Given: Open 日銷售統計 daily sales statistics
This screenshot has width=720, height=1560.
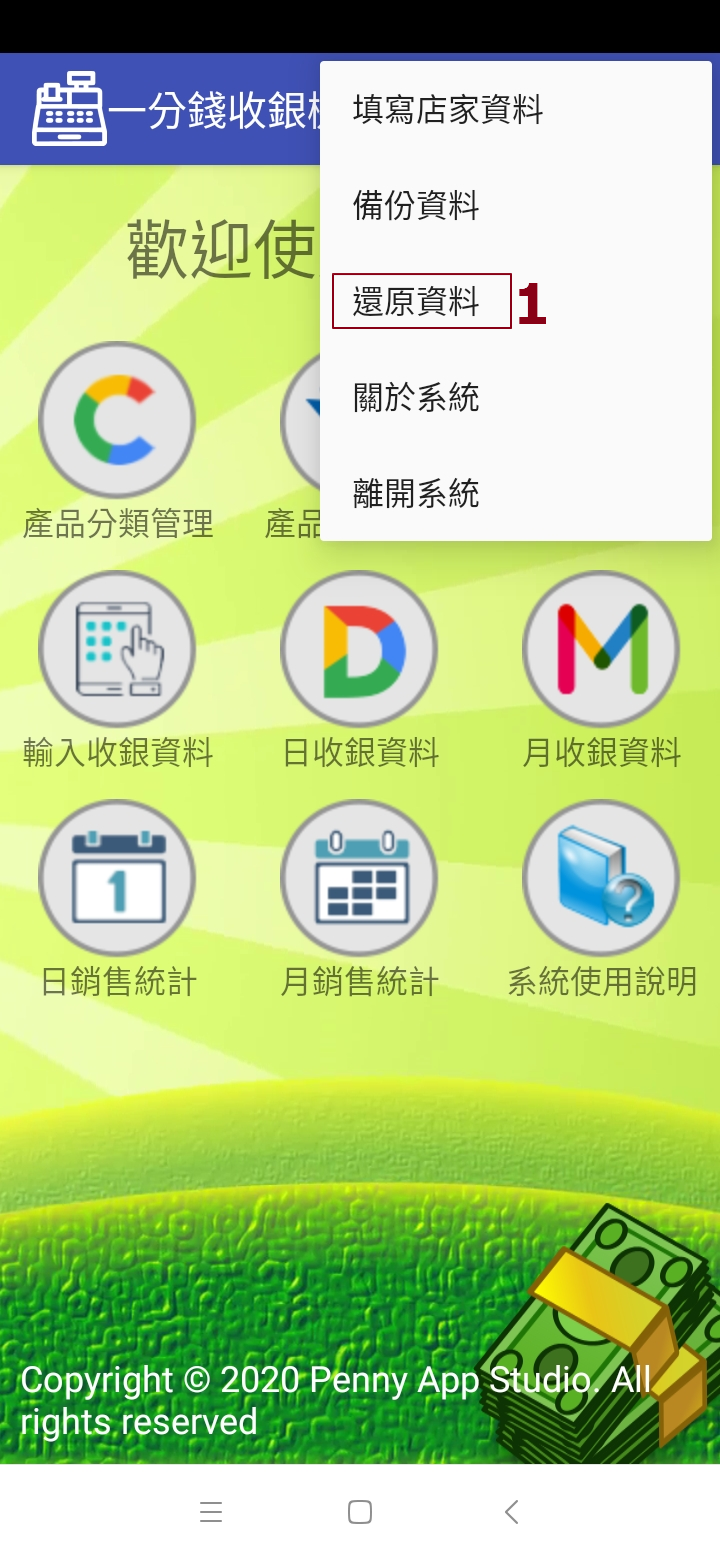Looking at the screenshot, I should 117,878.
